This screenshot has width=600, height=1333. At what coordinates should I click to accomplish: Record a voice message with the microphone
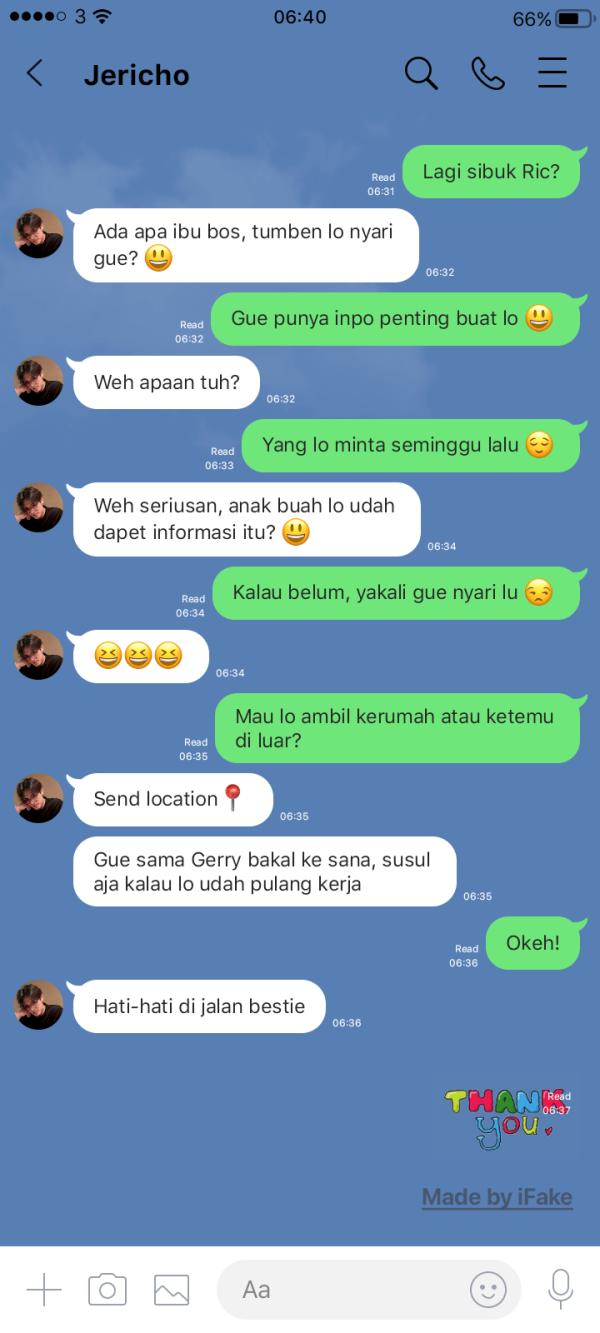tap(561, 1290)
